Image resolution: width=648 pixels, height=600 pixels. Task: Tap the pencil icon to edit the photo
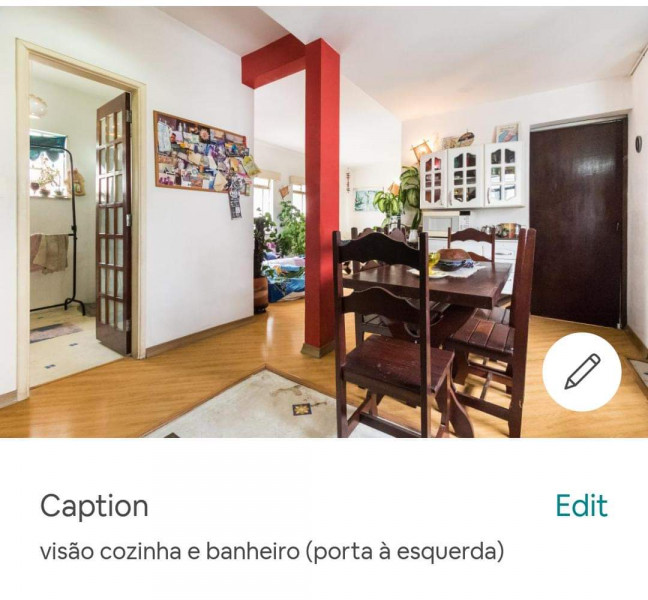pyautogui.click(x=582, y=371)
